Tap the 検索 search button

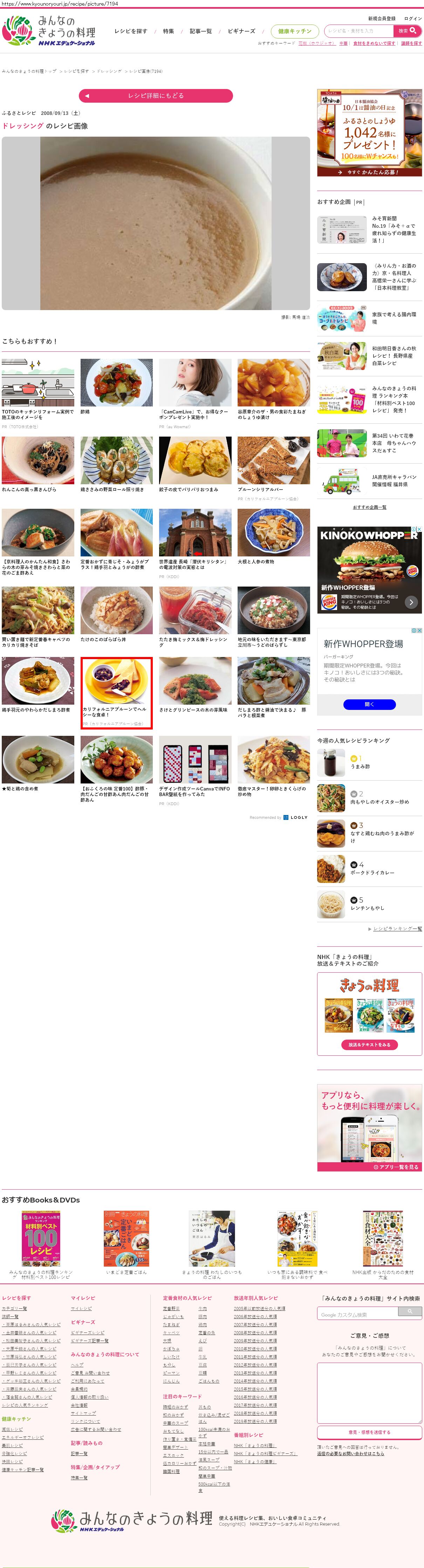tap(408, 30)
